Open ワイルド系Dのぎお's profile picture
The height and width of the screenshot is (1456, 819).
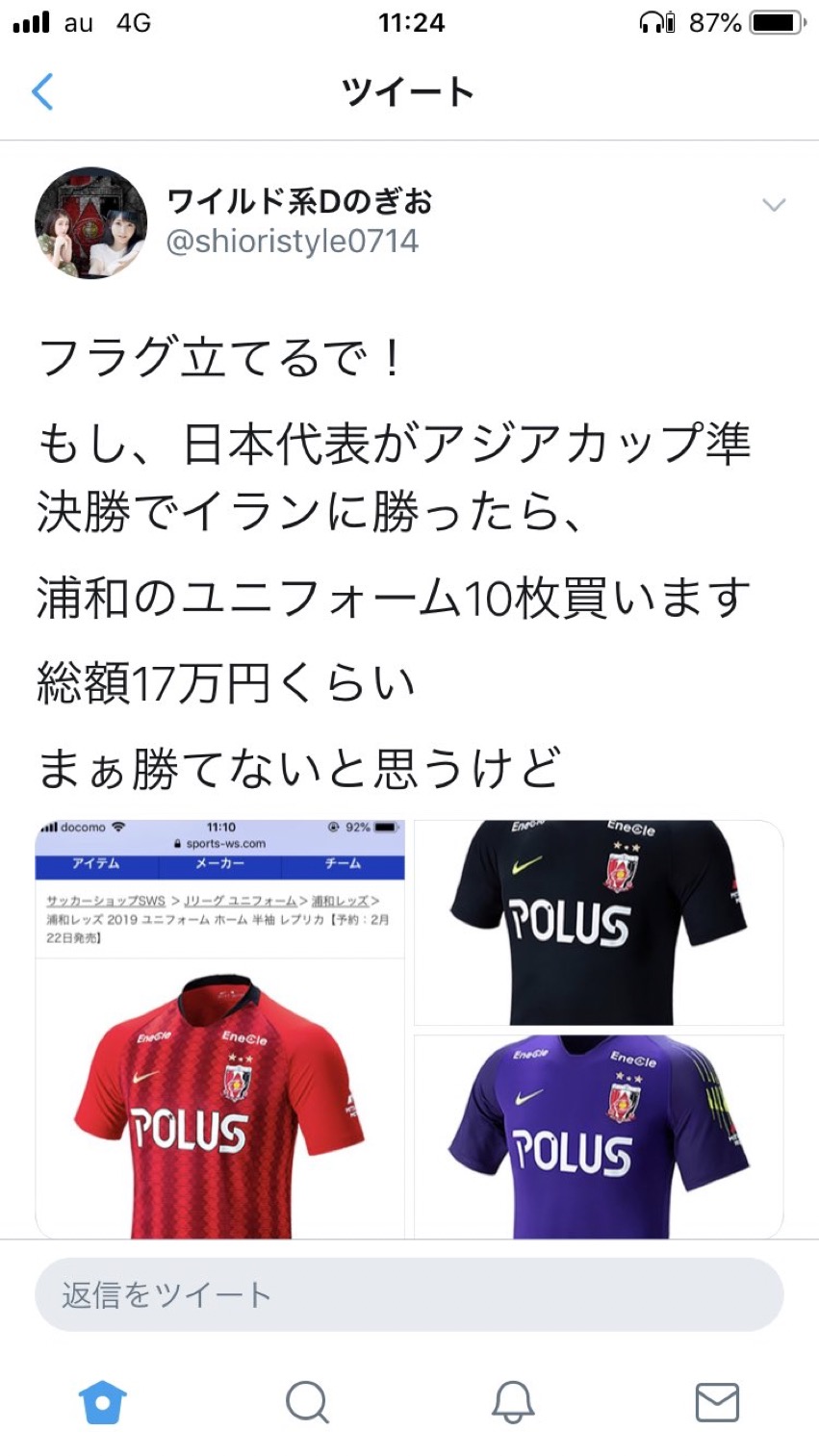[x=91, y=222]
